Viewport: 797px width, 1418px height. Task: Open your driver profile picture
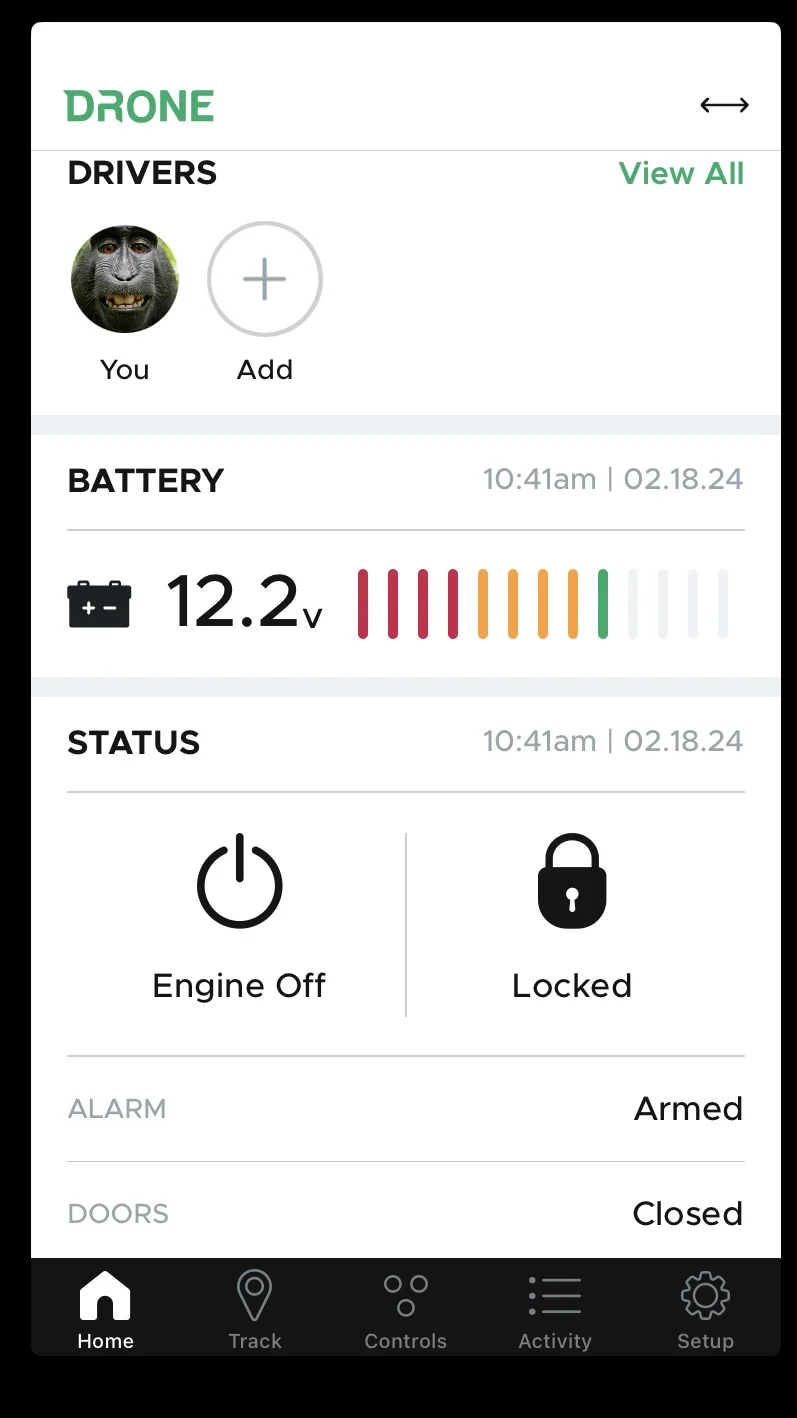[125, 279]
